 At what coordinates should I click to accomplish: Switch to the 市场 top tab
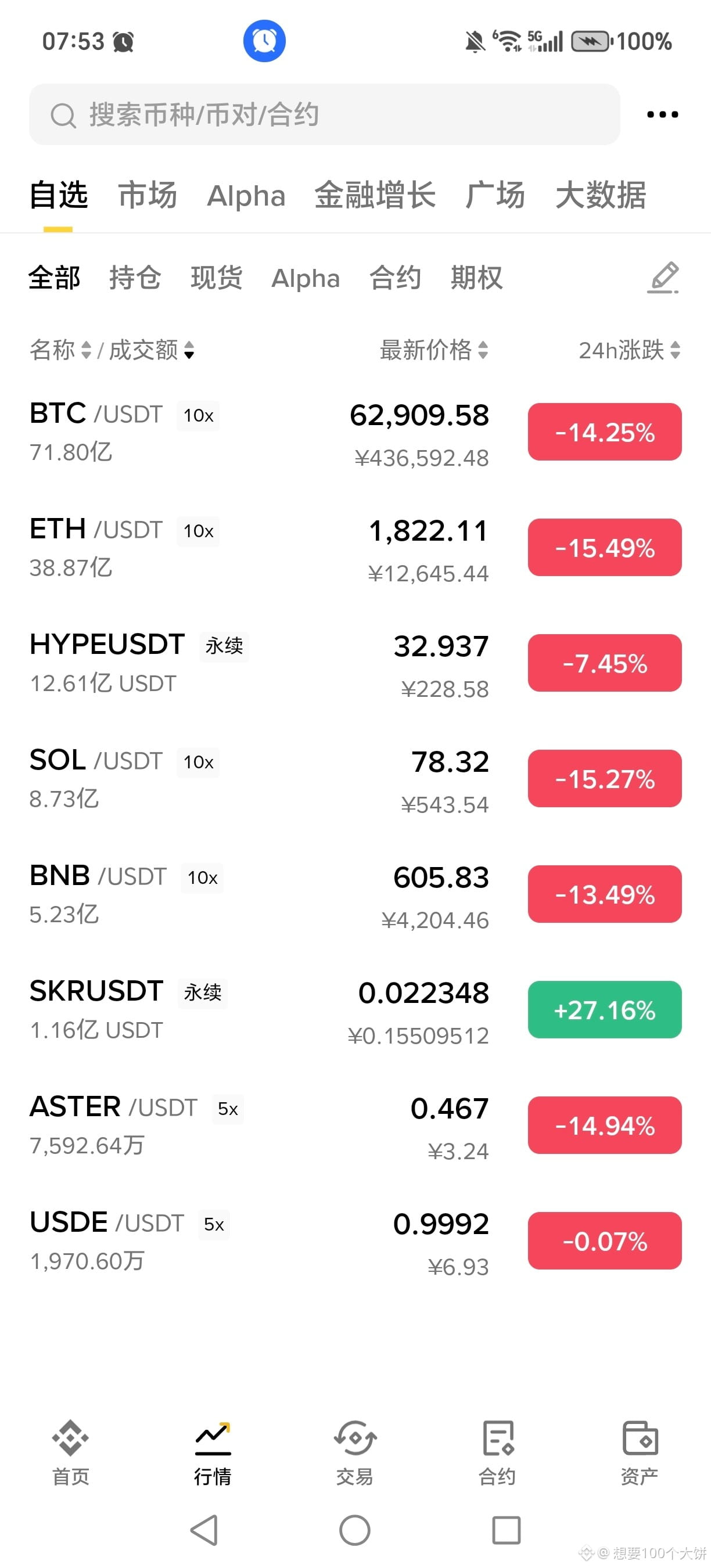click(148, 195)
